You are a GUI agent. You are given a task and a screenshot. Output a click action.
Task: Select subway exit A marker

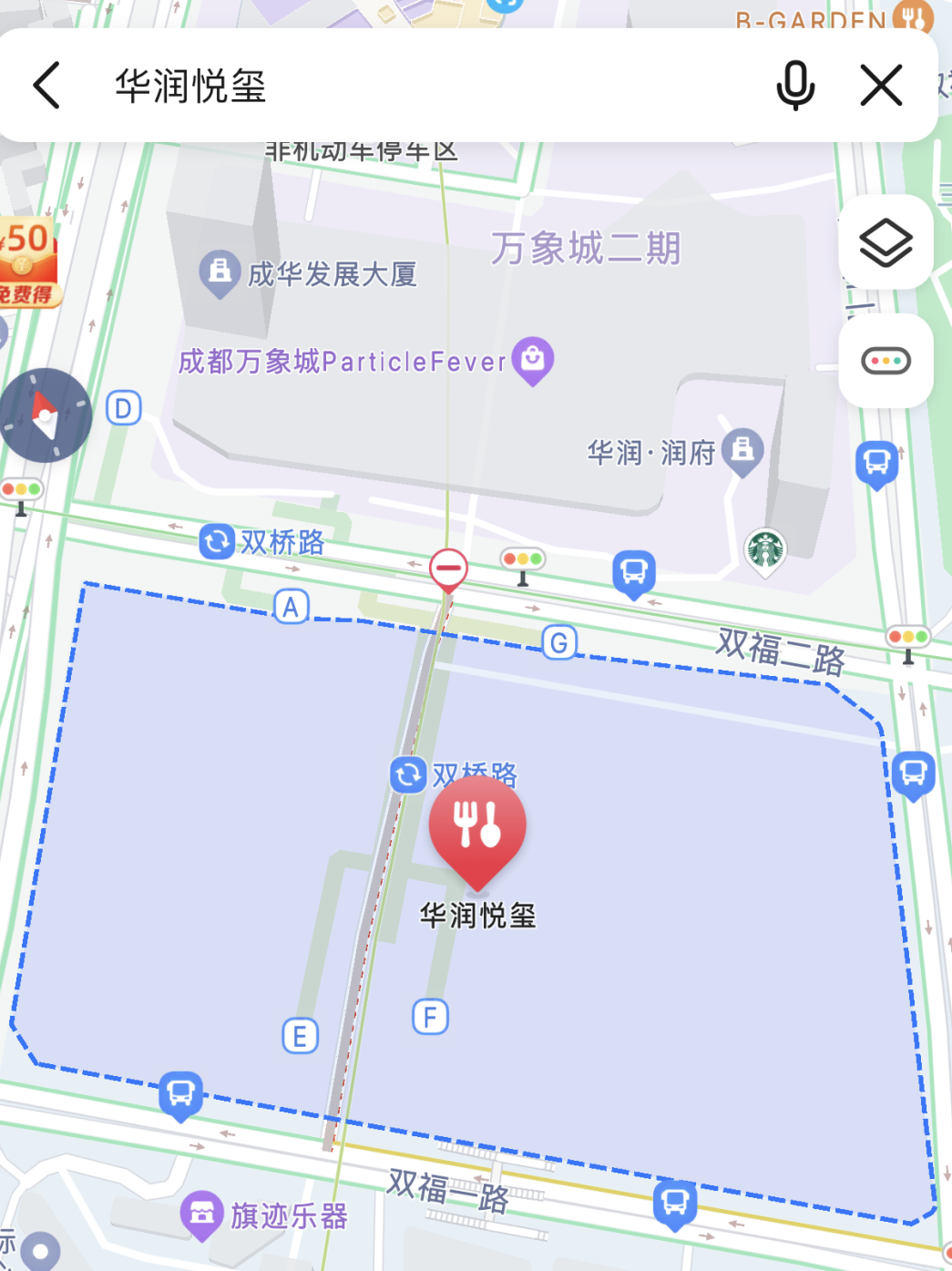coord(291,606)
